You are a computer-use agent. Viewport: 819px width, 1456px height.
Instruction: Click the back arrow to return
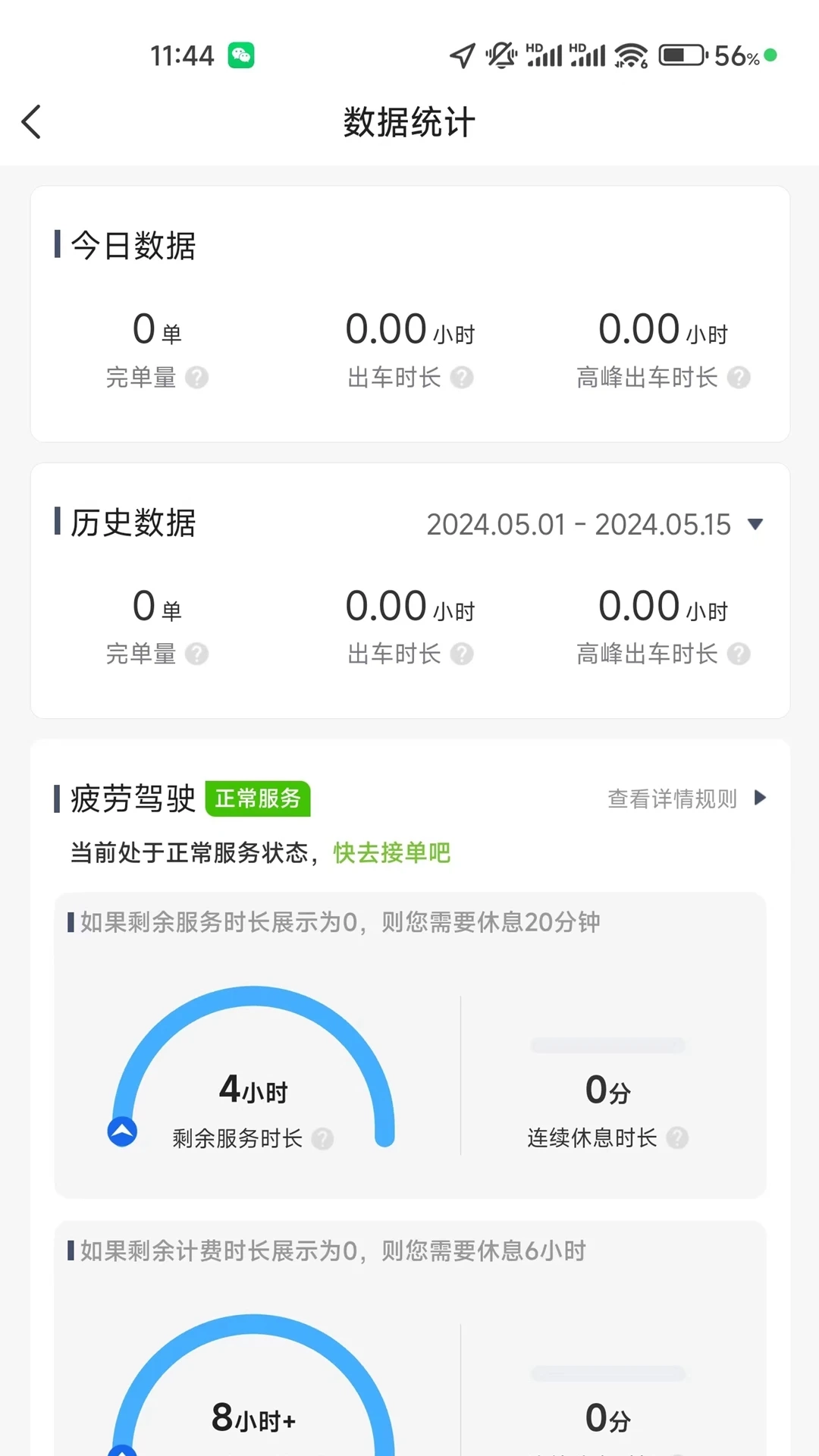coord(32,121)
